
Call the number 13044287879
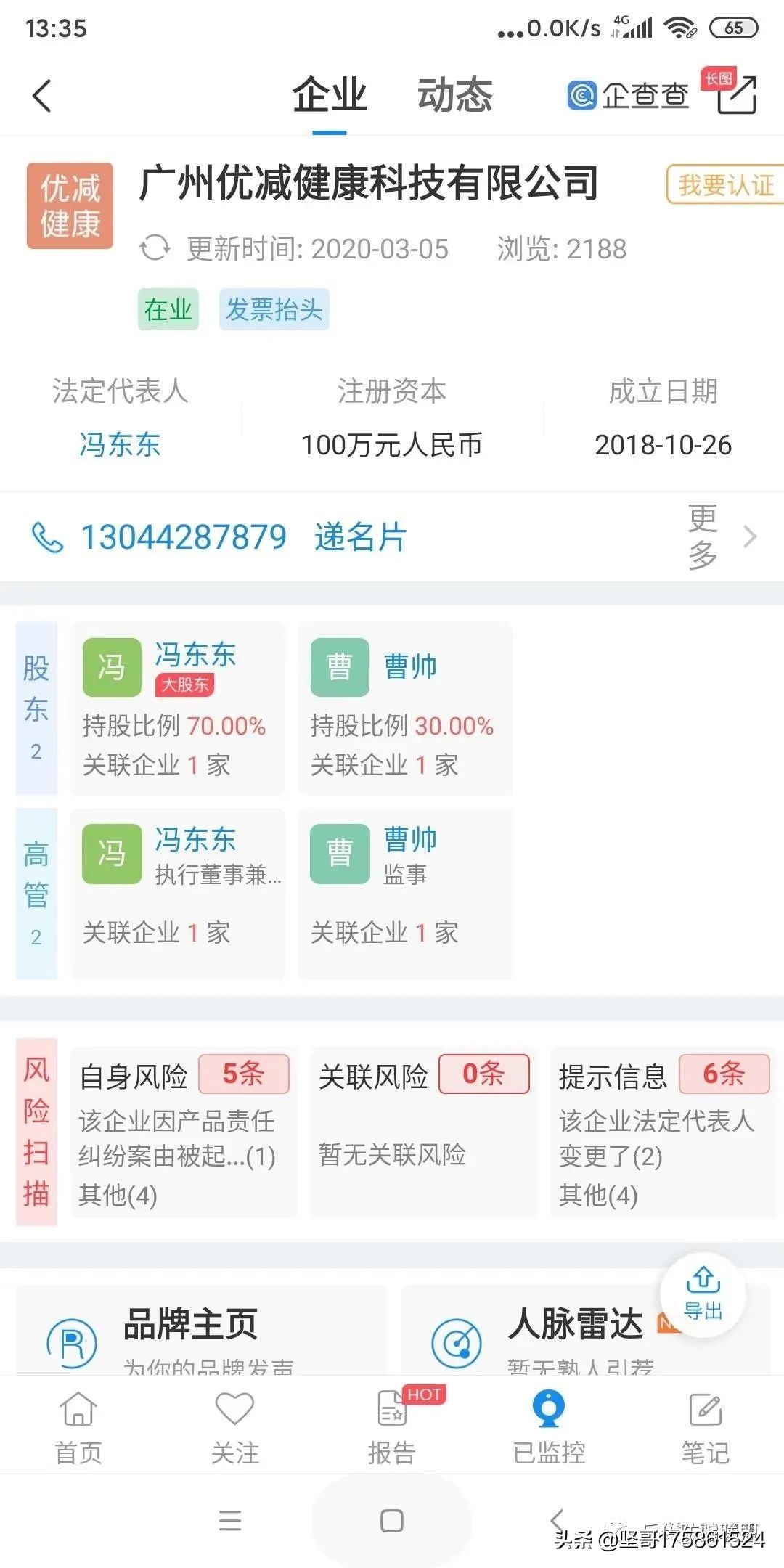point(185,537)
